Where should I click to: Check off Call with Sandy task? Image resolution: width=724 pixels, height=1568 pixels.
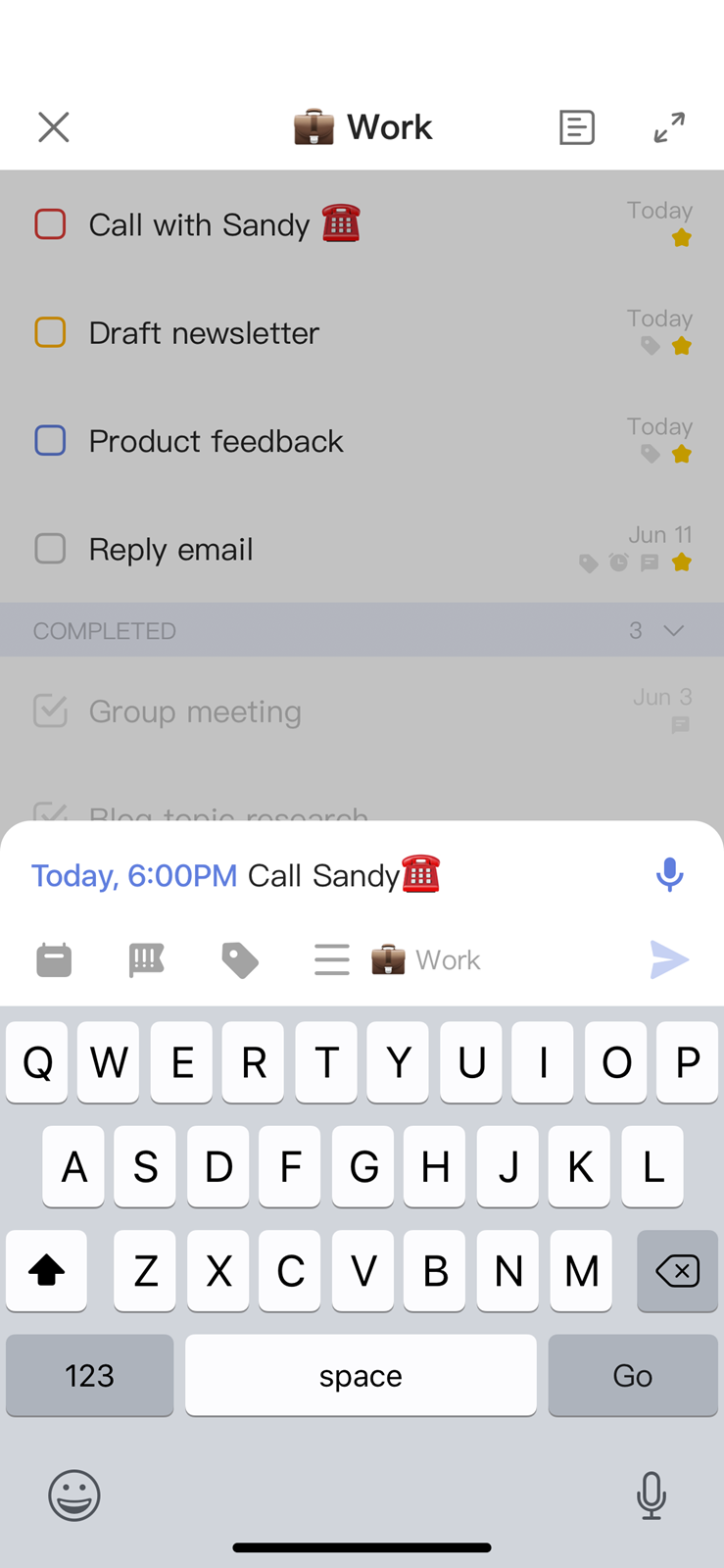pyautogui.click(x=50, y=224)
